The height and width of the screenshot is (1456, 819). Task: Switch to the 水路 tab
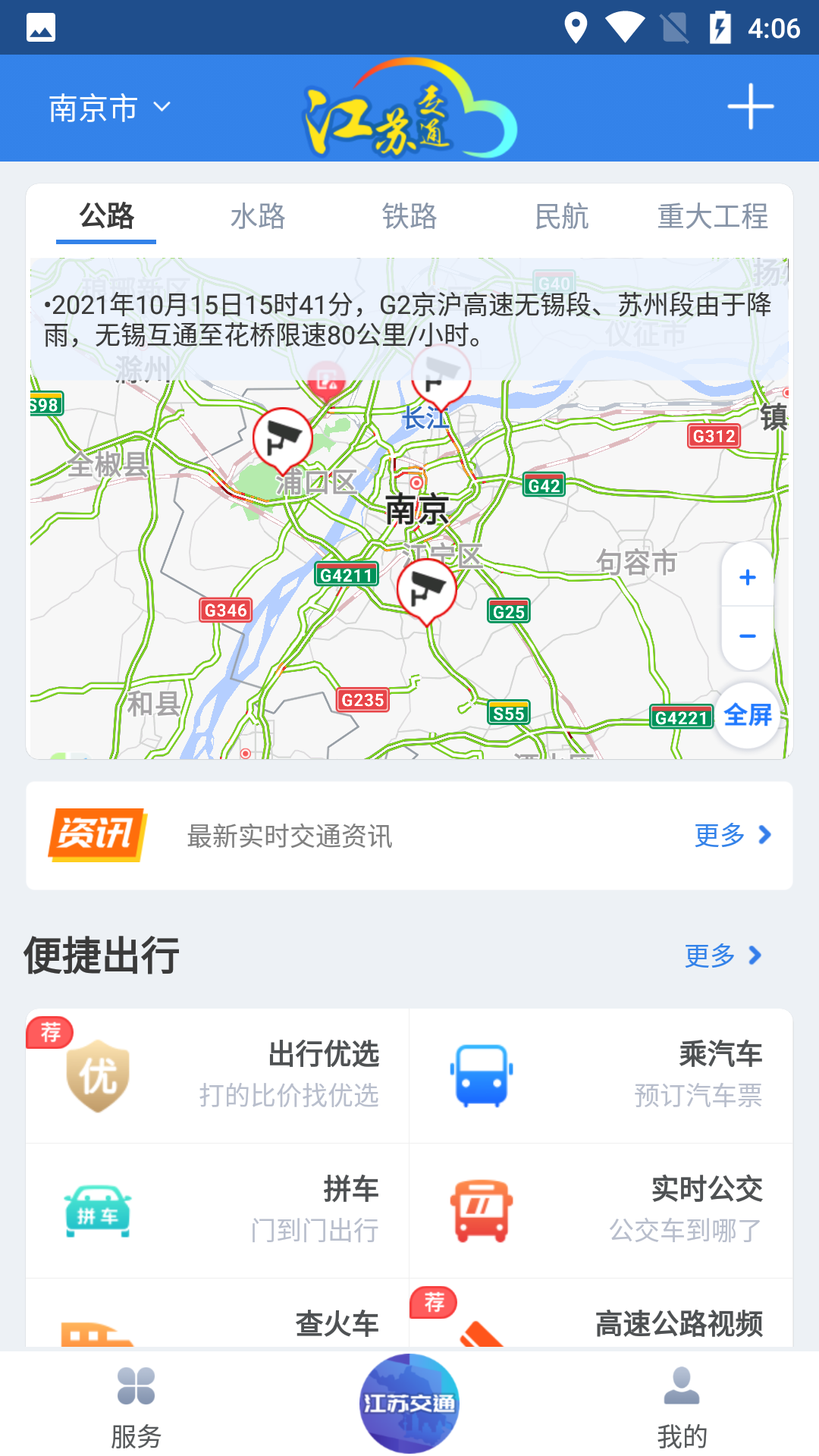pos(258,218)
